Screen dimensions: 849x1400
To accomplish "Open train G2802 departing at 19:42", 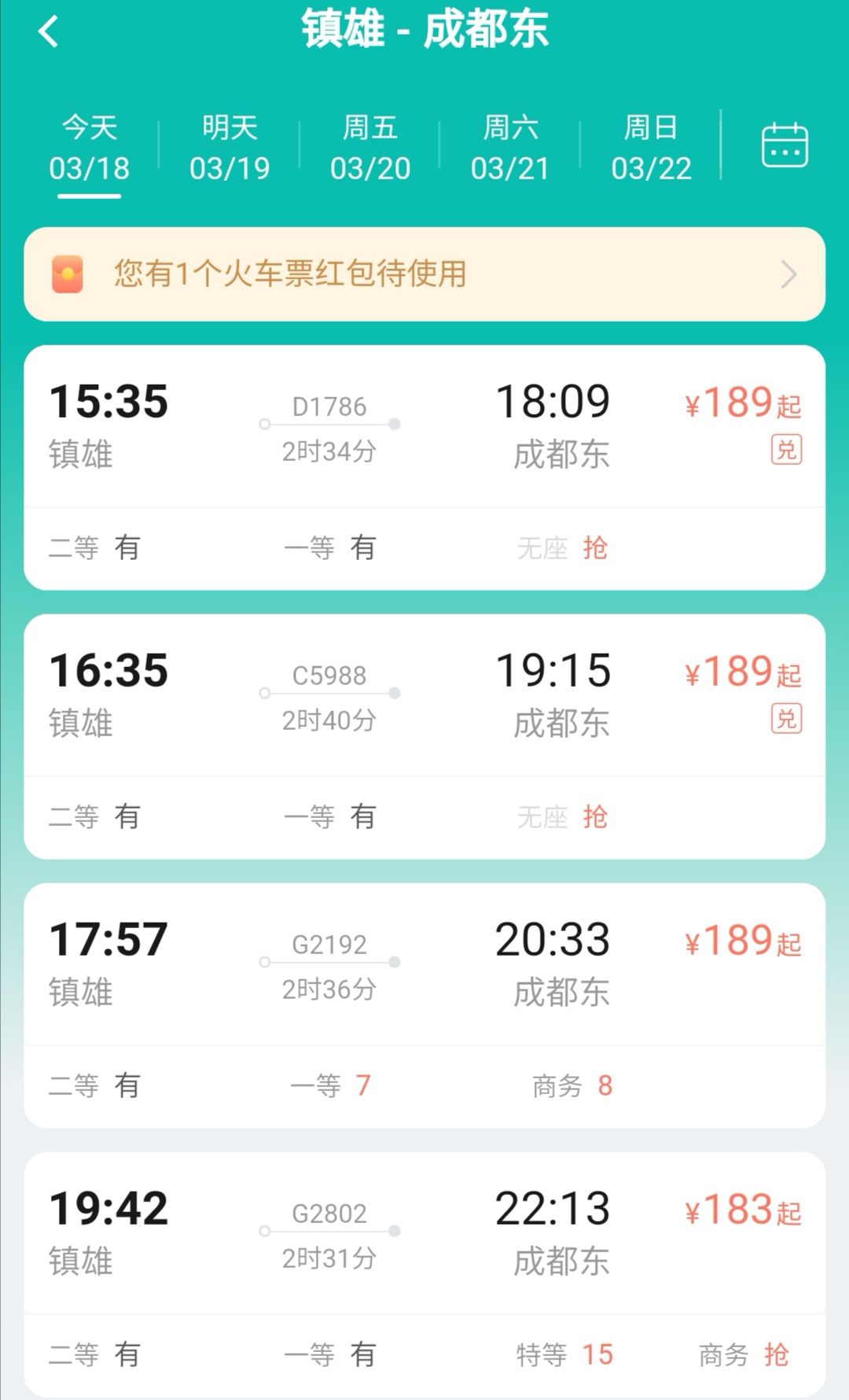I will pos(424,1274).
